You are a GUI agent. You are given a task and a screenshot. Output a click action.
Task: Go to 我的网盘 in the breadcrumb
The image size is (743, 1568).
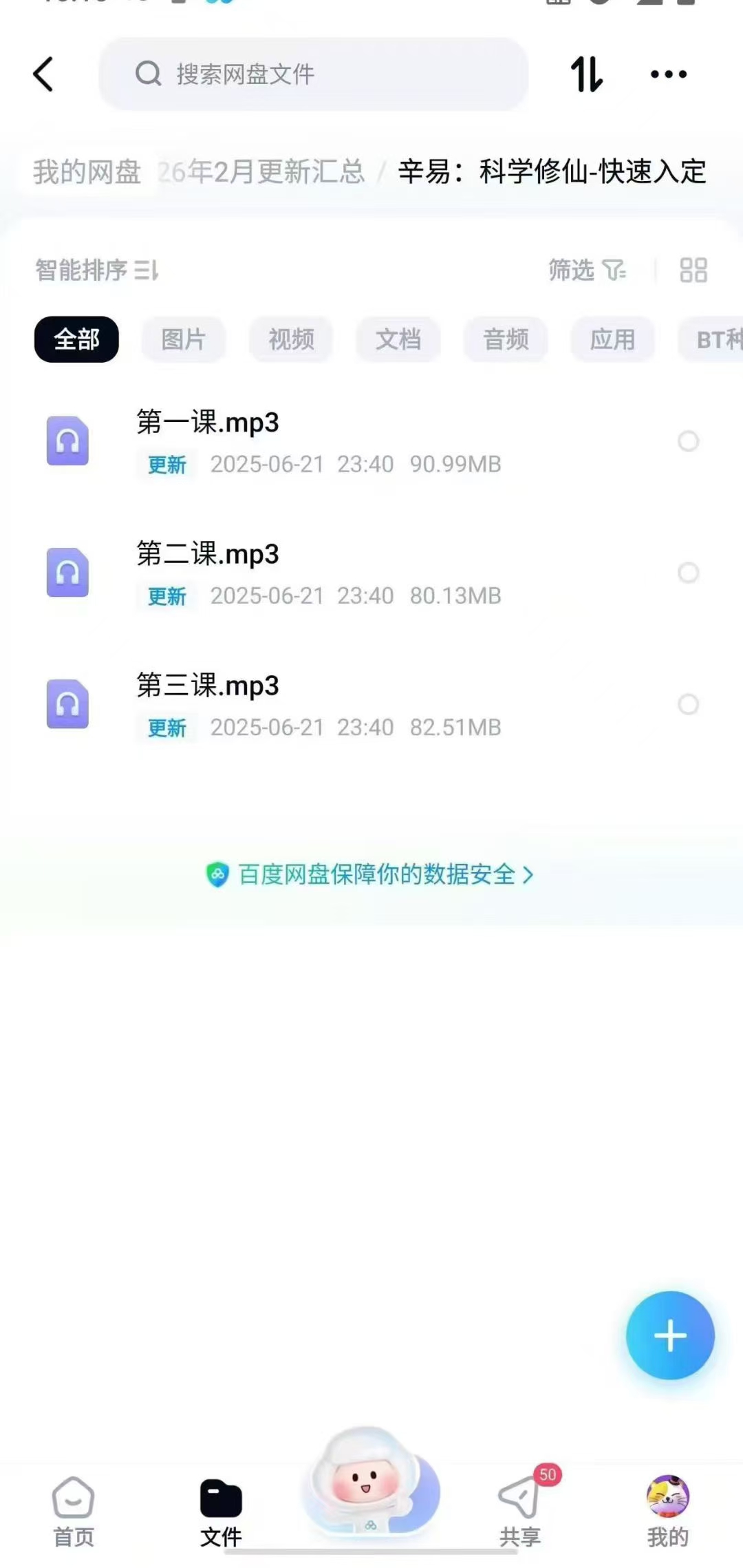coord(87,172)
